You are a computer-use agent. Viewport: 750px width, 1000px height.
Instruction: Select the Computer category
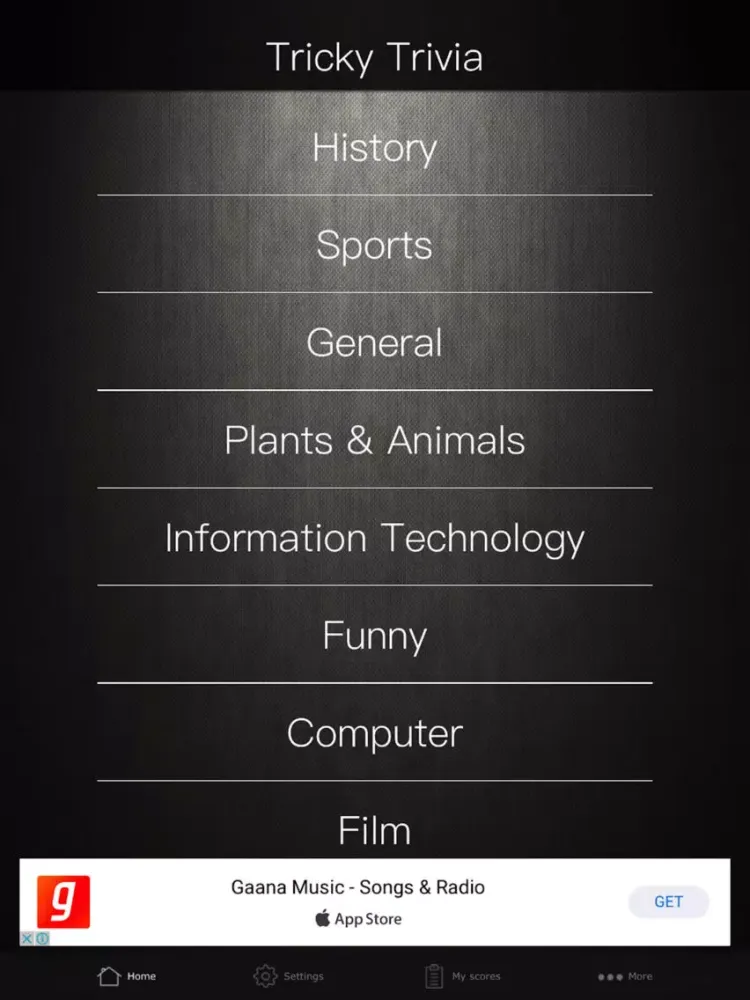pyautogui.click(x=374, y=733)
